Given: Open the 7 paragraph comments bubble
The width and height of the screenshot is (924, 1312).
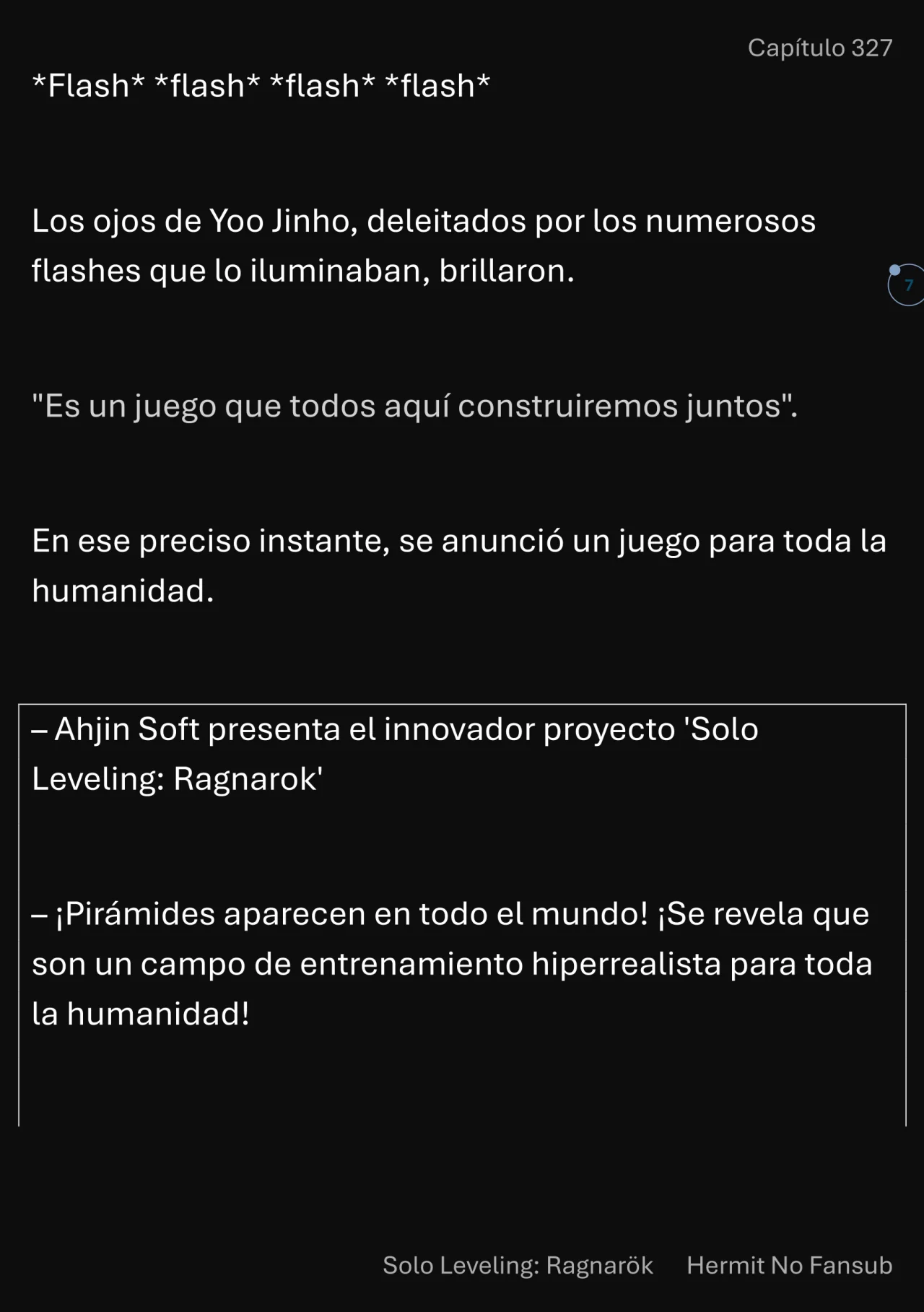Looking at the screenshot, I should pyautogui.click(x=907, y=285).
